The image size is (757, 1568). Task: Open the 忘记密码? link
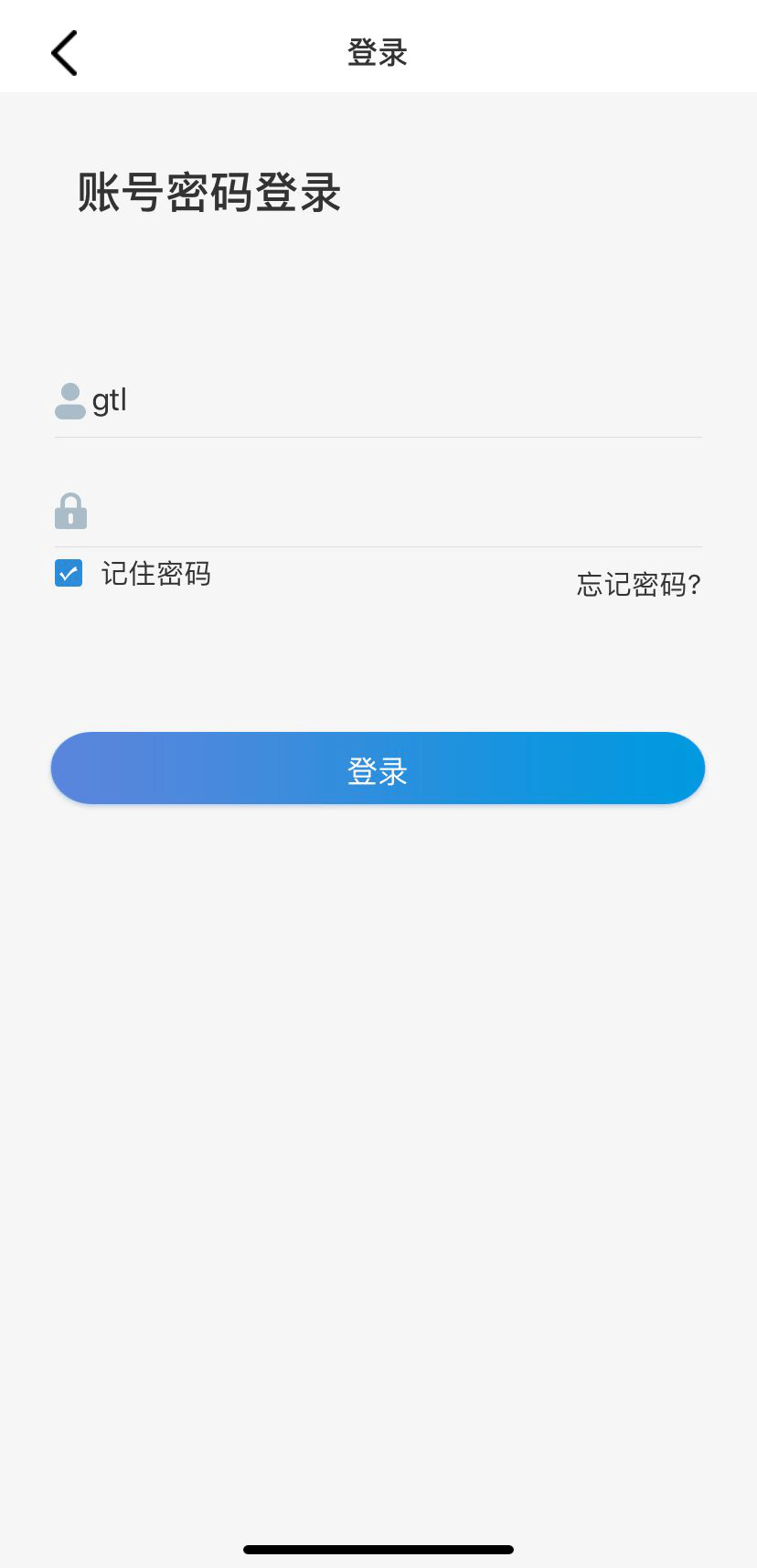pos(638,584)
